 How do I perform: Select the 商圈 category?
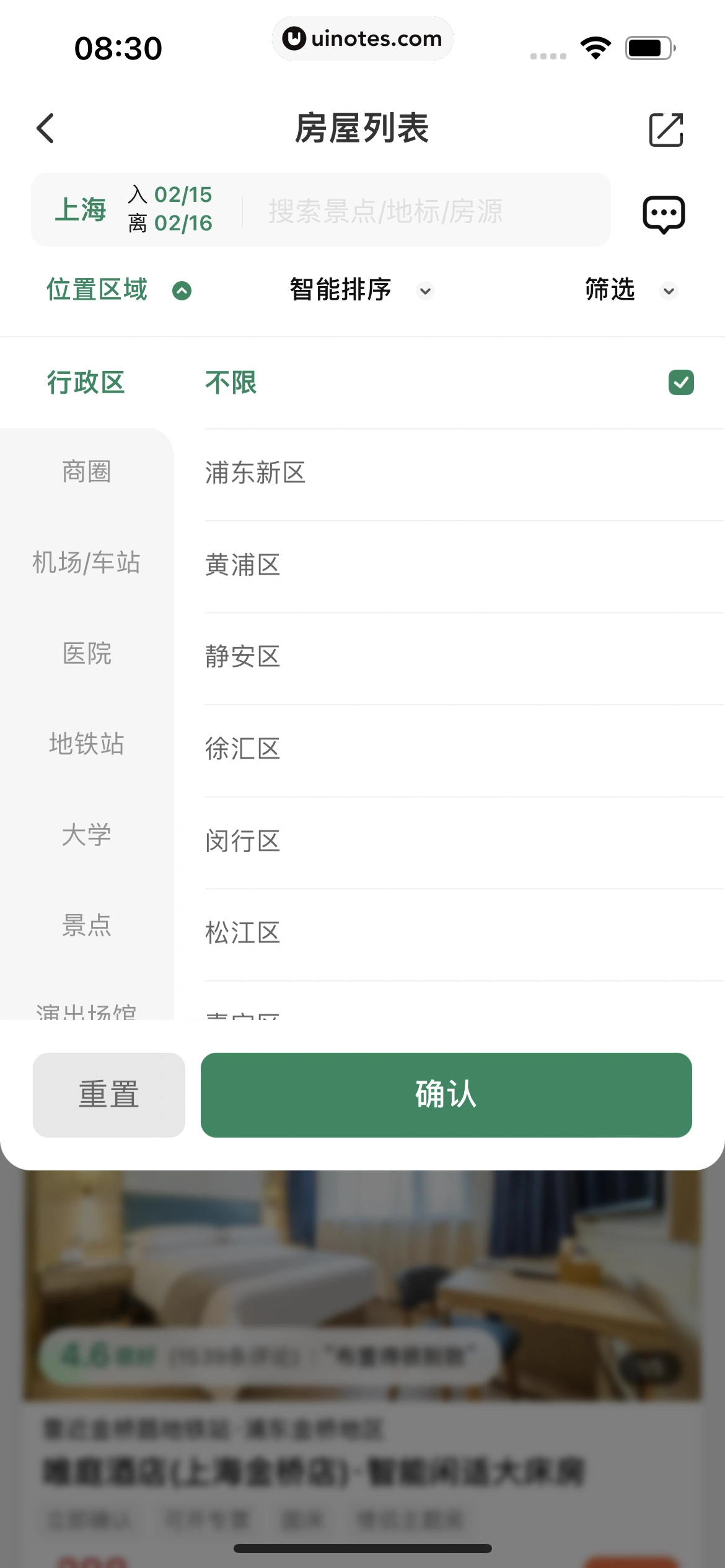(87, 472)
